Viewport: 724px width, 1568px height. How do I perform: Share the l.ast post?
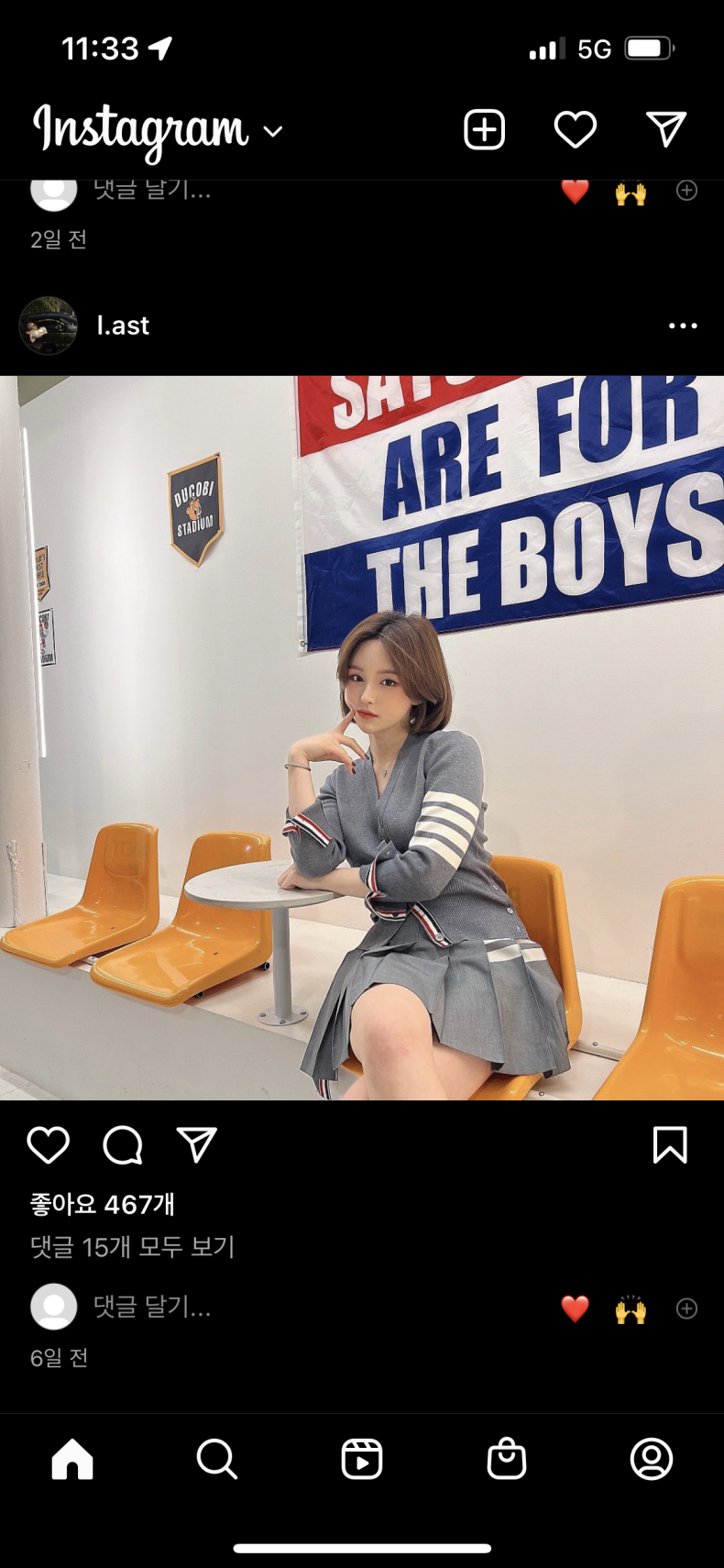pos(196,1145)
